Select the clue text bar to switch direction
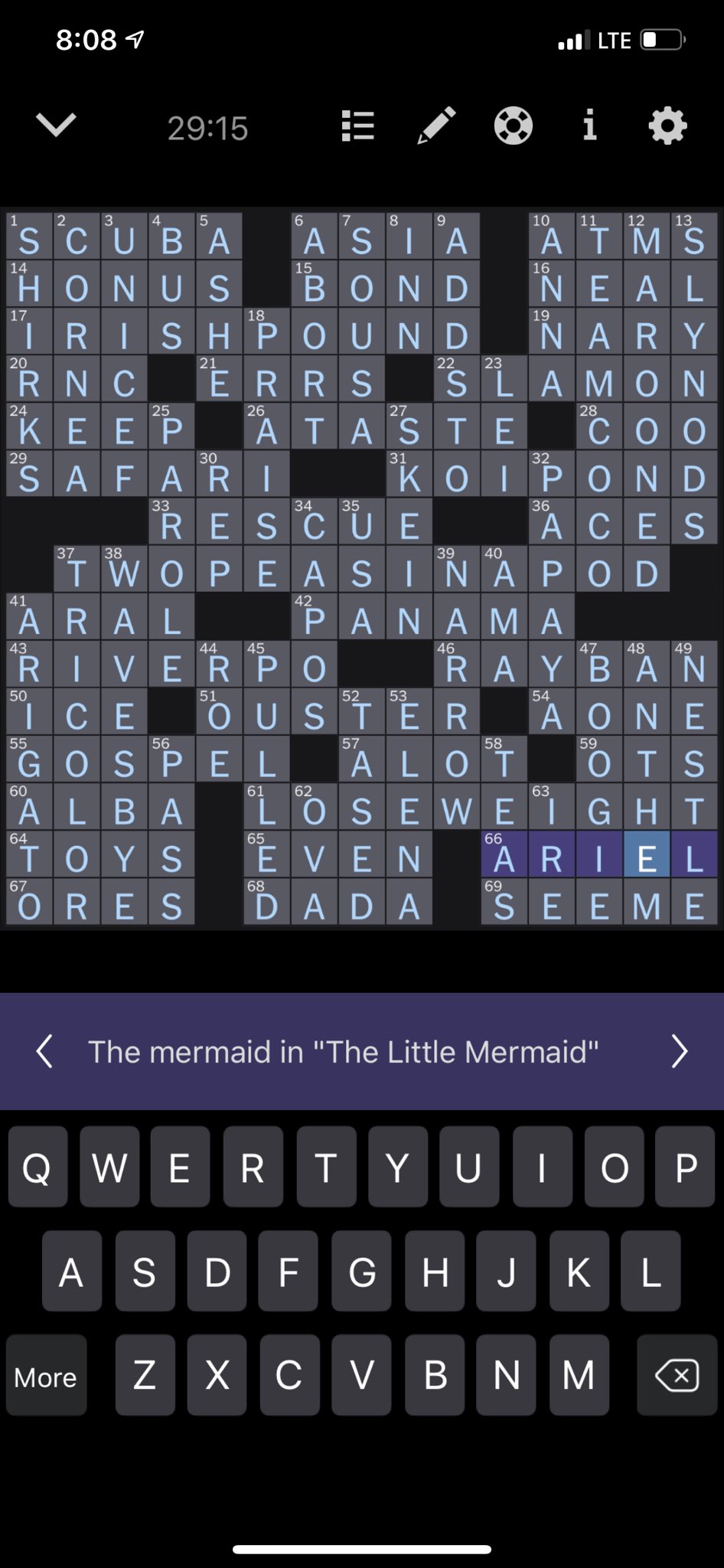Image resolution: width=724 pixels, height=1568 pixels. click(x=343, y=1051)
